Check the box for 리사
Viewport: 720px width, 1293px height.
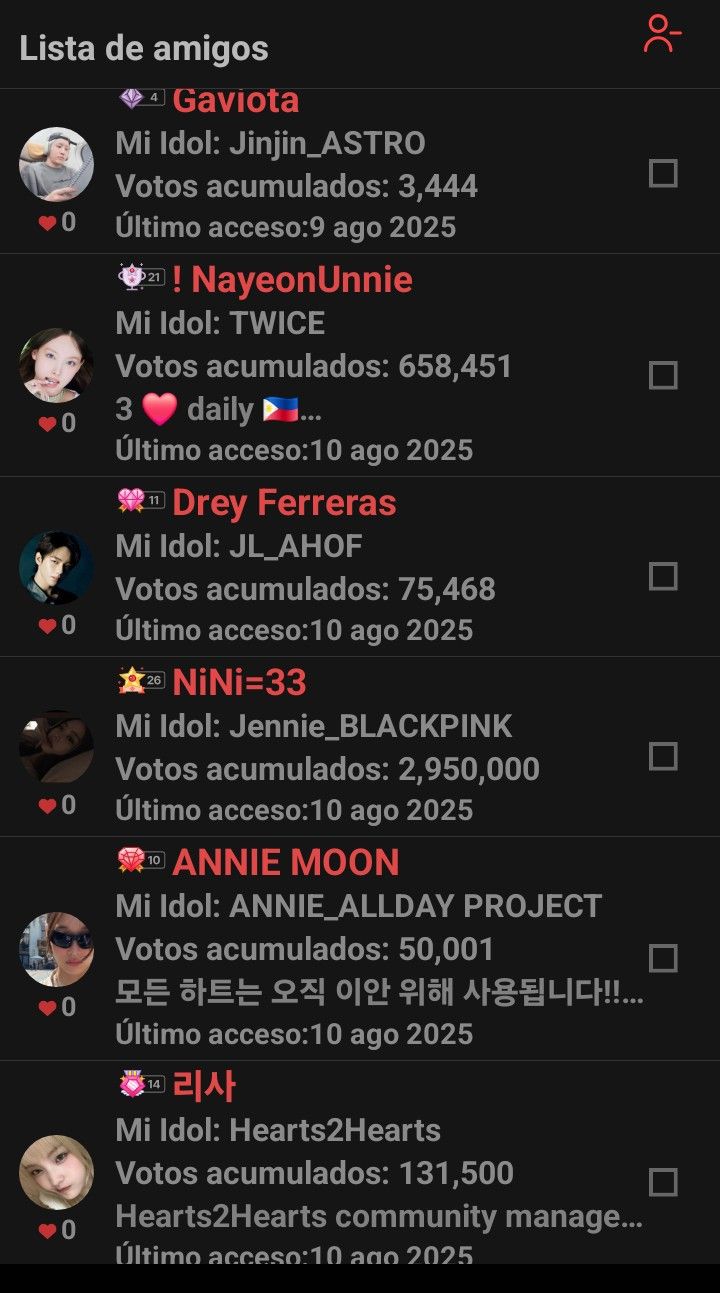coord(663,1183)
